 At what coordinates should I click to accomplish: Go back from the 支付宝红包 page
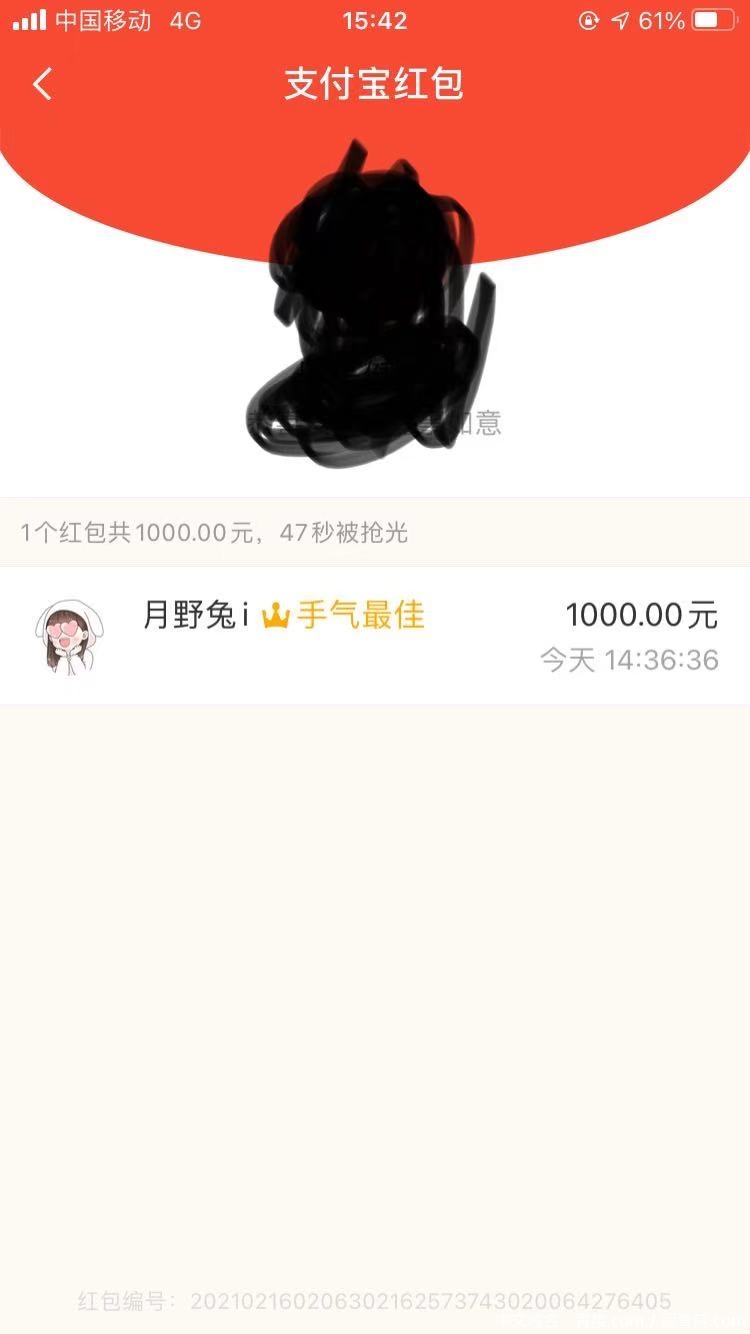pos(42,84)
